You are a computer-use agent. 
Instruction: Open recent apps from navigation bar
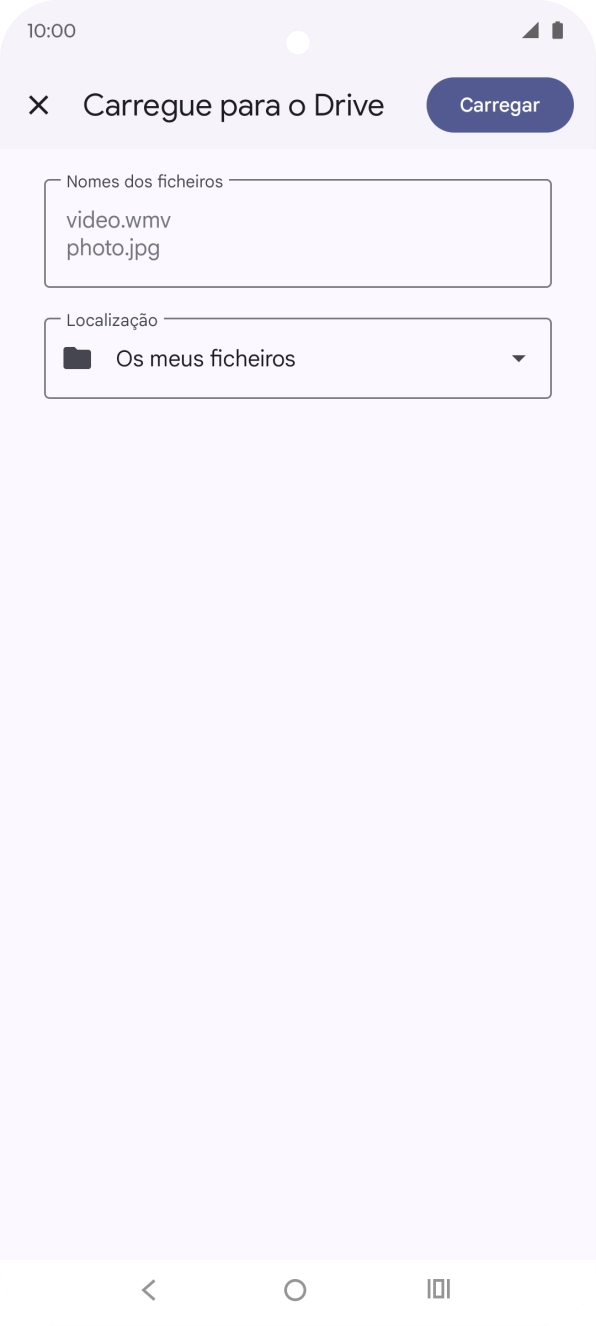click(440, 1289)
